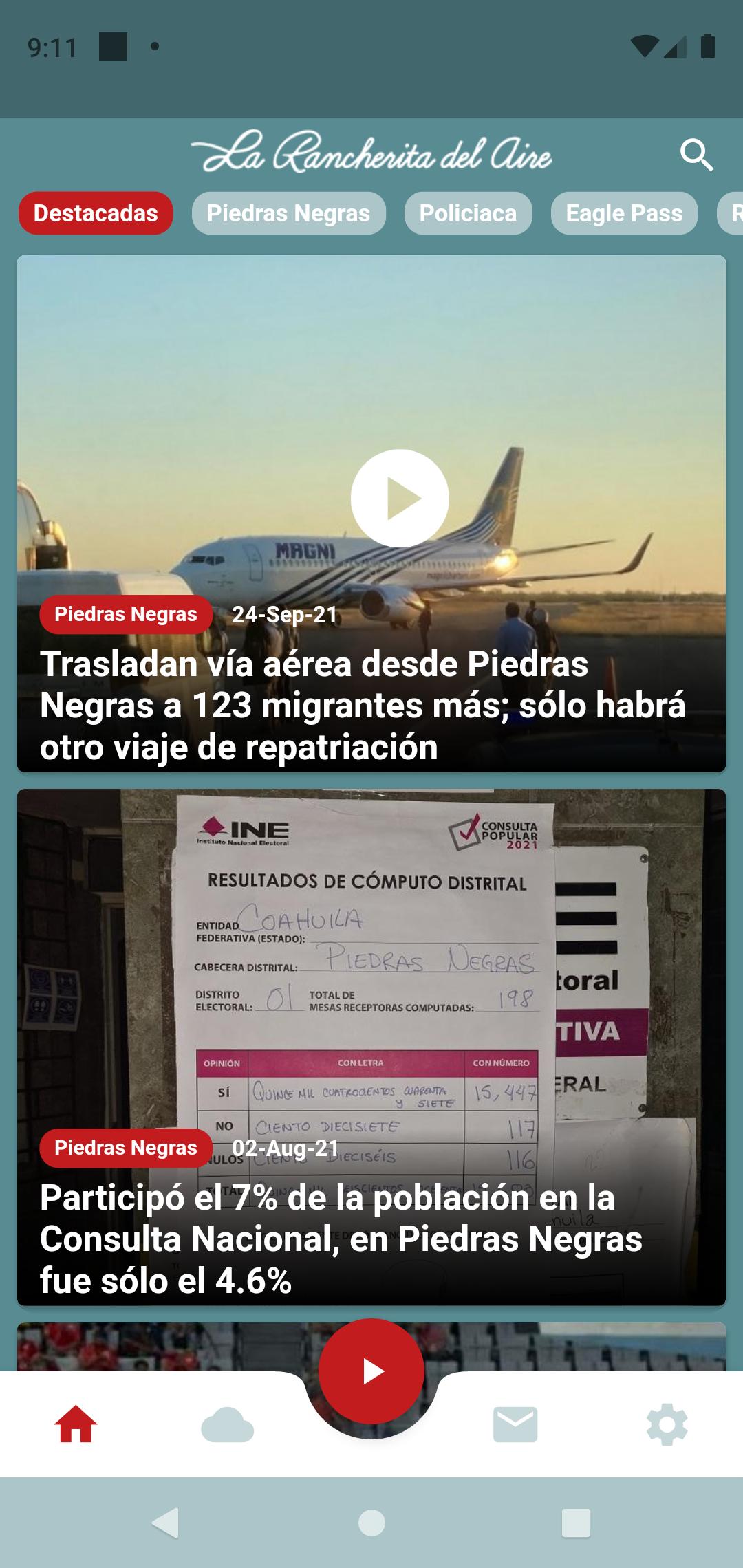Image resolution: width=743 pixels, height=1568 pixels.
Task: Start the live radio play button
Action: tap(371, 1371)
